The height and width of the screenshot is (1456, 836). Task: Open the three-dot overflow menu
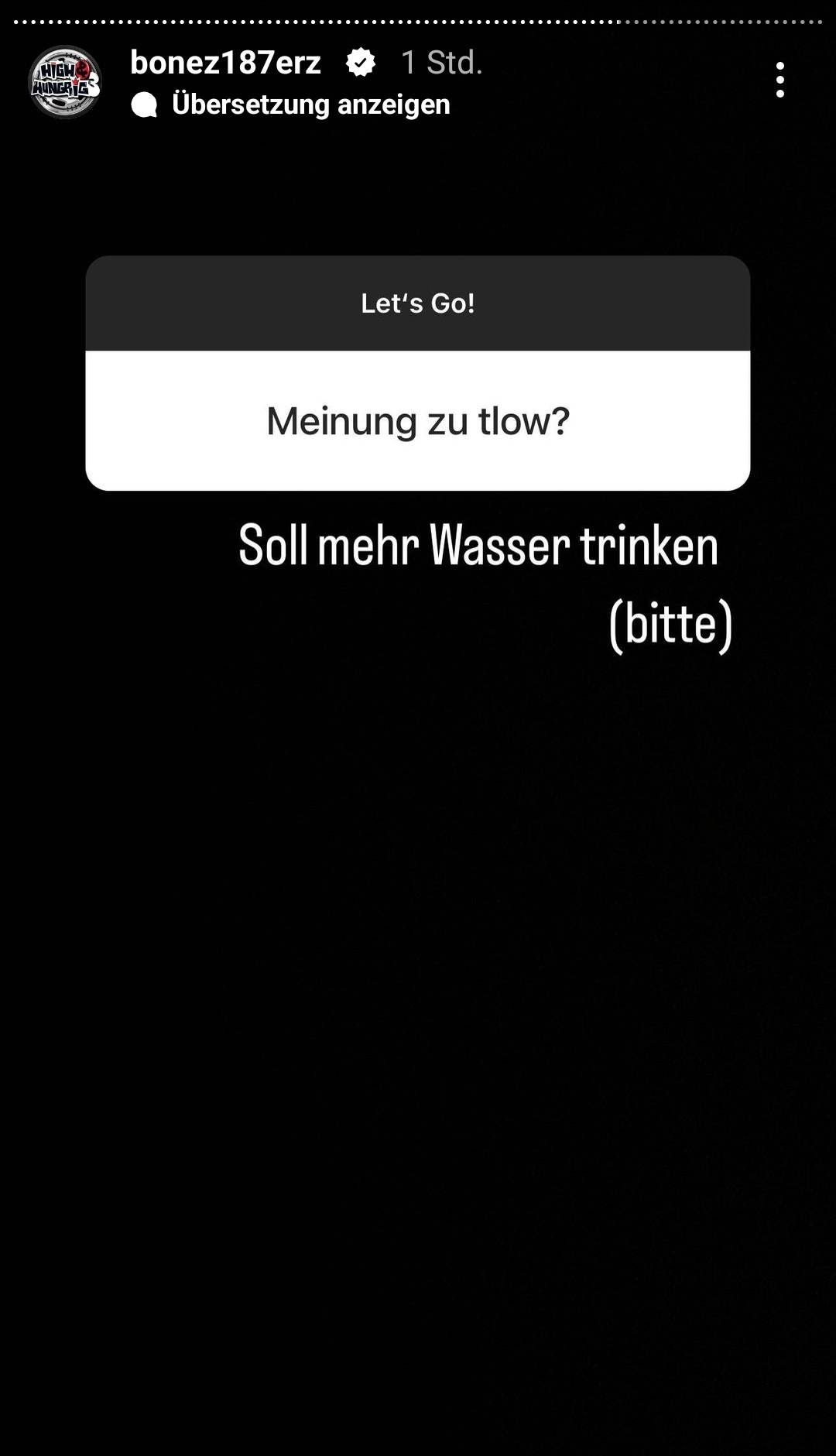tap(779, 80)
